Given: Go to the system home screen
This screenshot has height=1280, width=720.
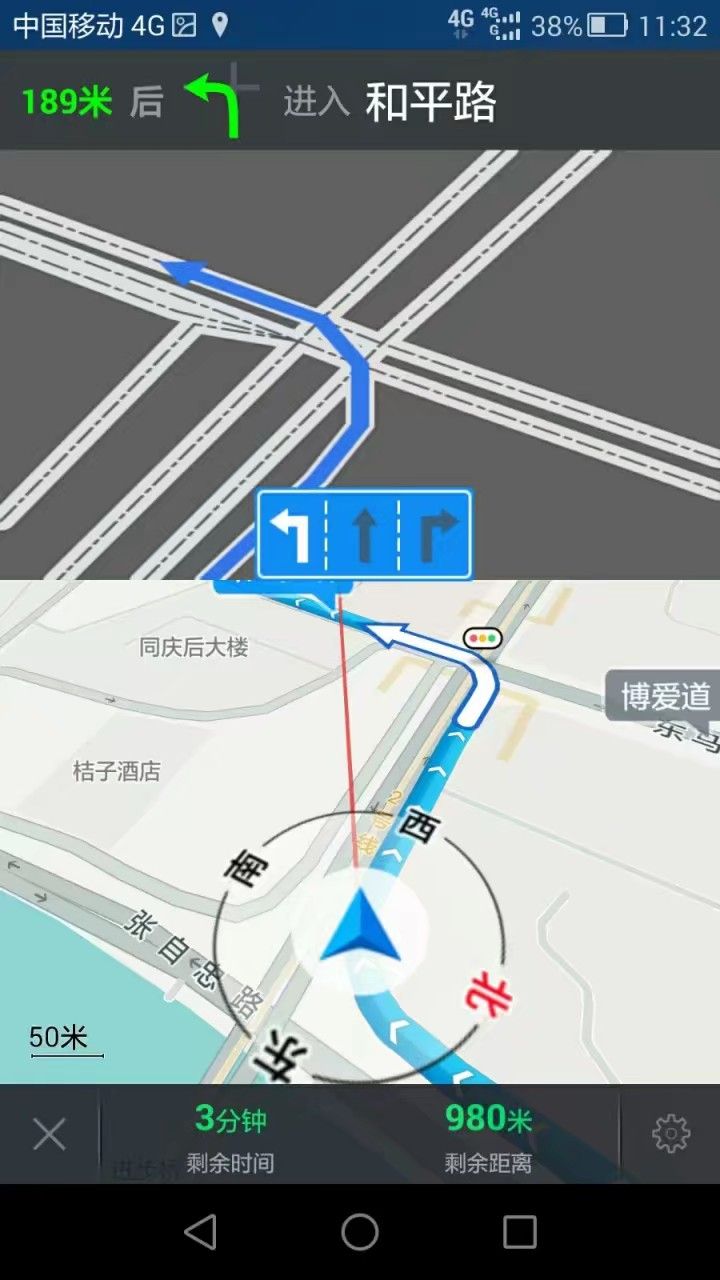Looking at the screenshot, I should tap(360, 1232).
